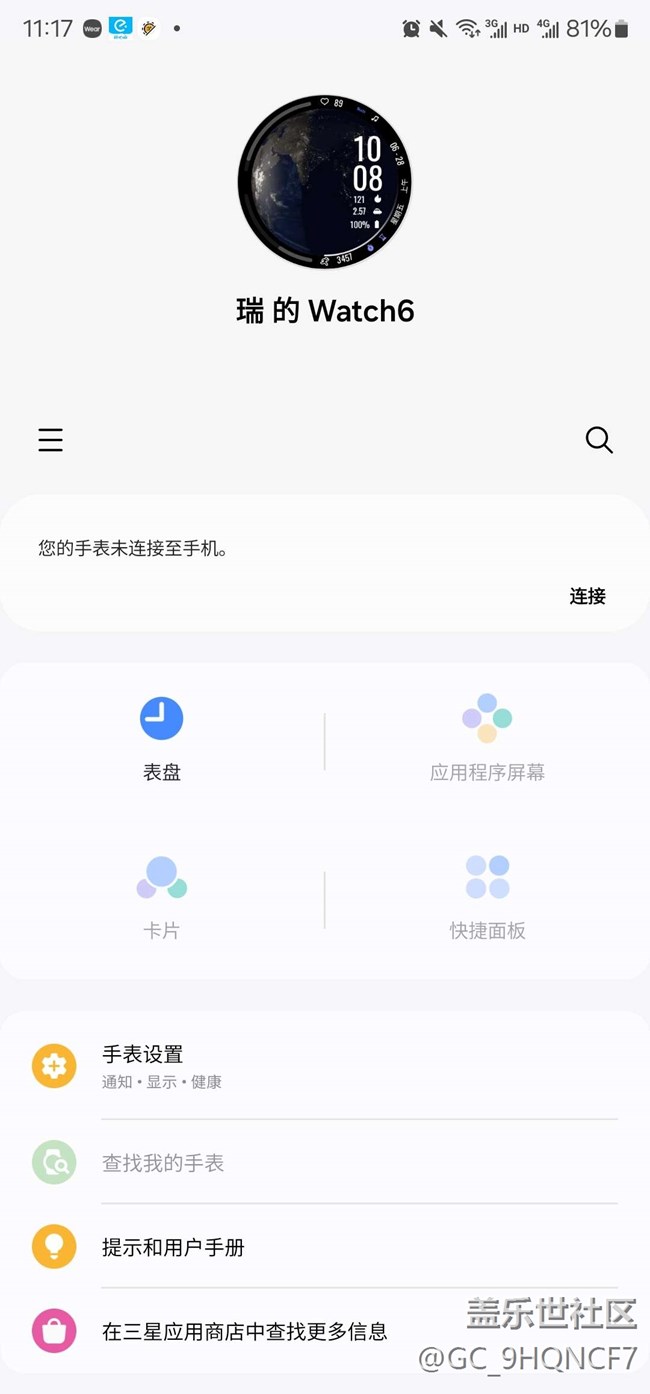Open 在三星应用商店中查找更多信息
Viewport: 650px width, 1394px height.
[x=245, y=1331]
